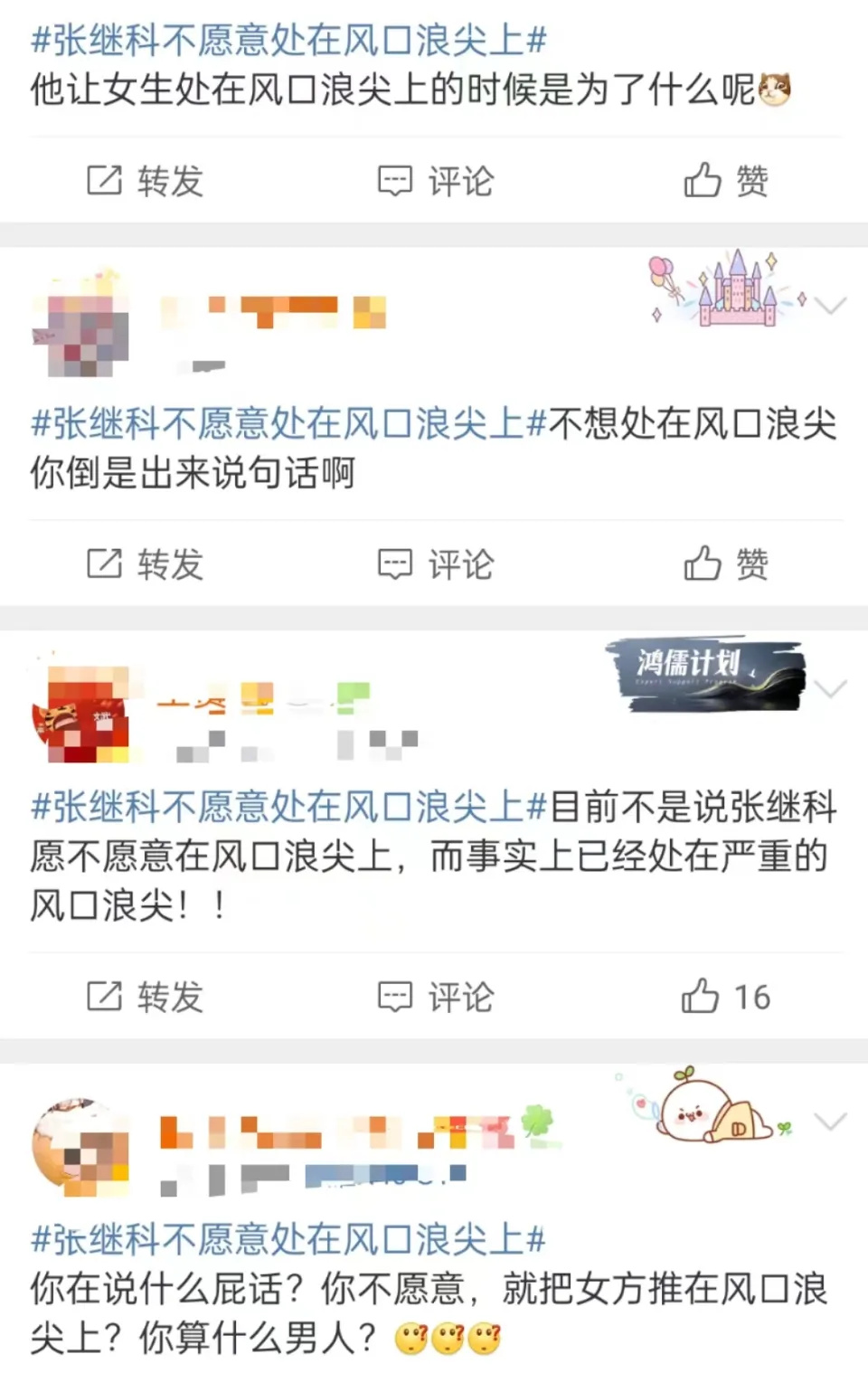This screenshot has width=868, height=1373.
Task: Like the post asking 是为了什么呢
Action: click(x=725, y=181)
